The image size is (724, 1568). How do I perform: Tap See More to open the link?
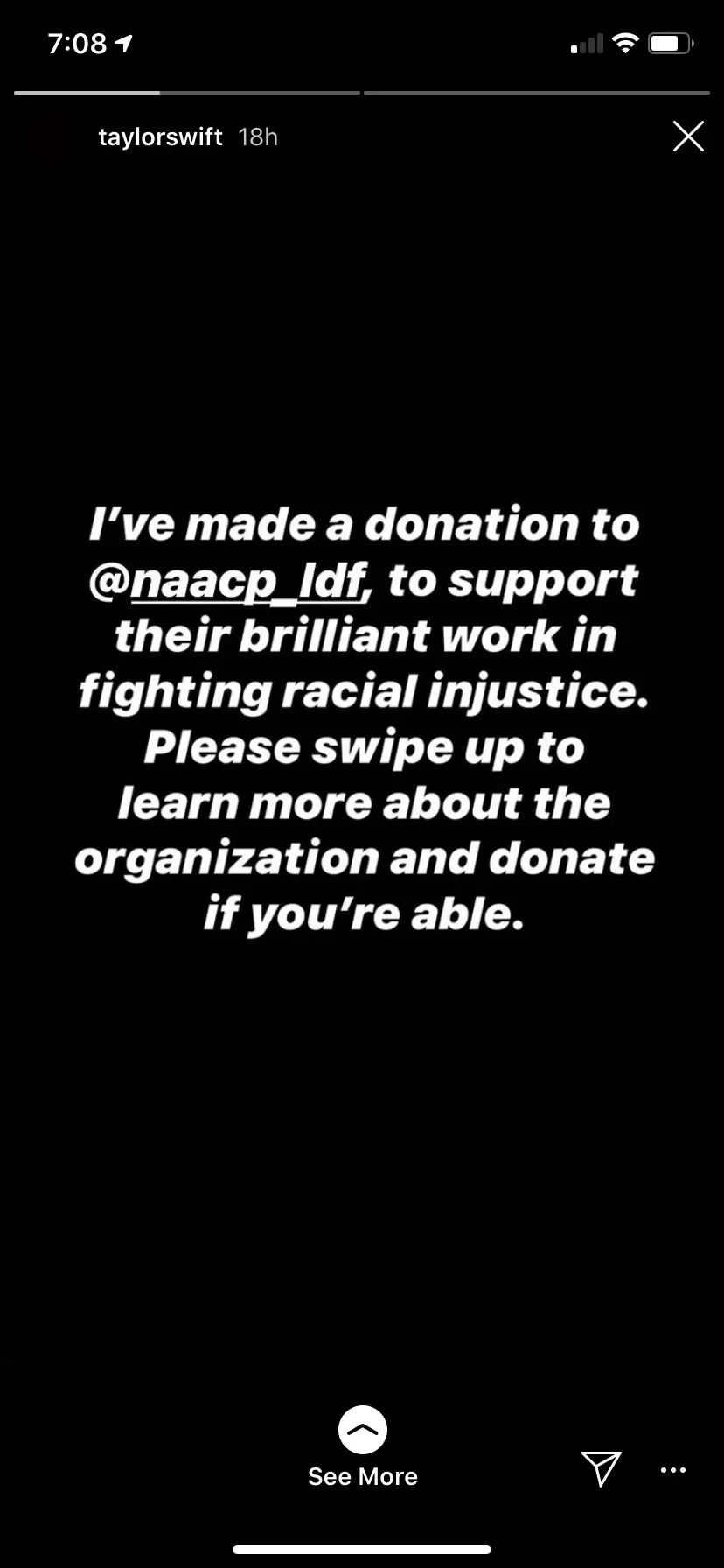coord(362,1448)
